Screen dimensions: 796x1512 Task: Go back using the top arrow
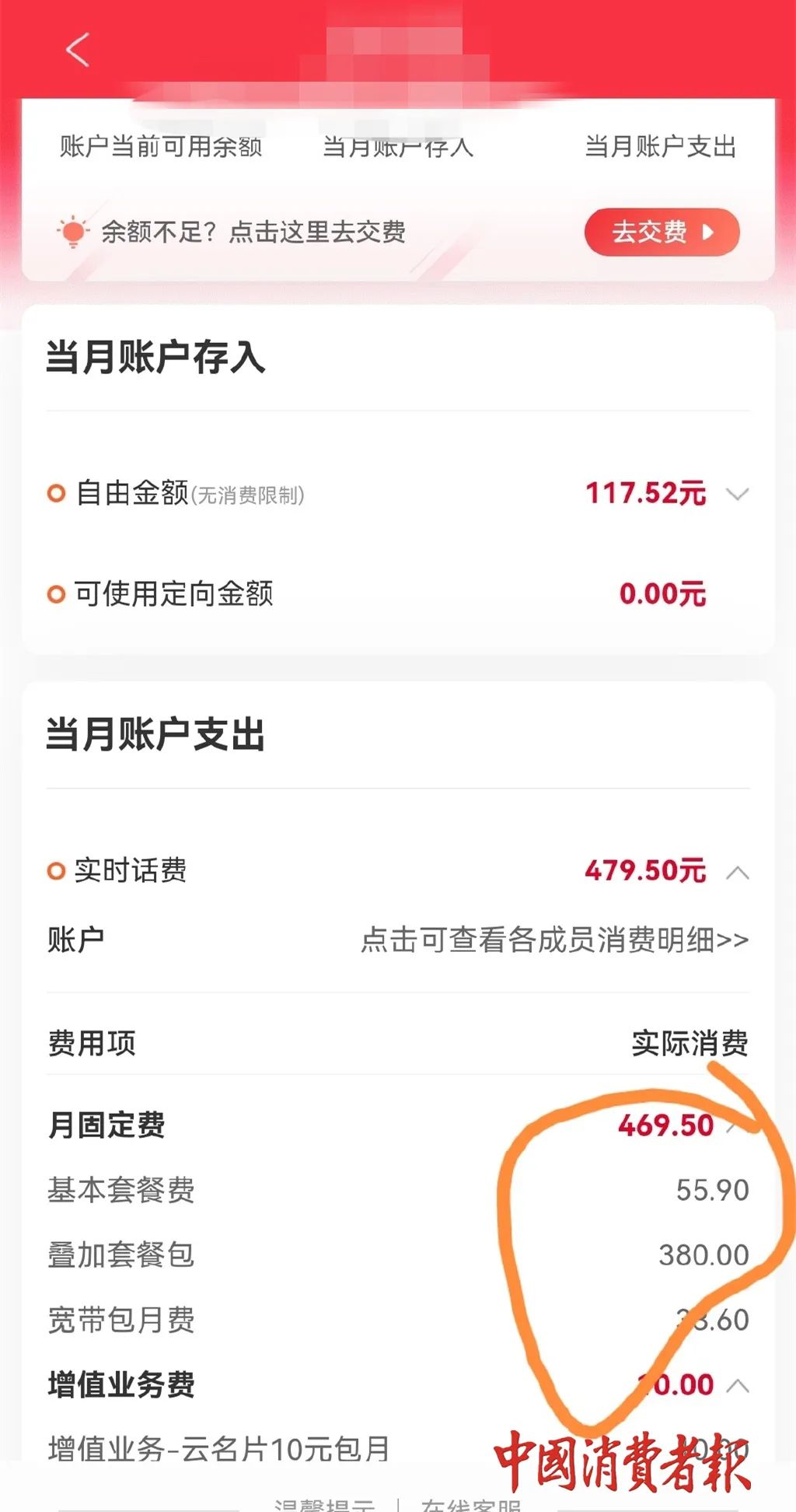point(78,50)
